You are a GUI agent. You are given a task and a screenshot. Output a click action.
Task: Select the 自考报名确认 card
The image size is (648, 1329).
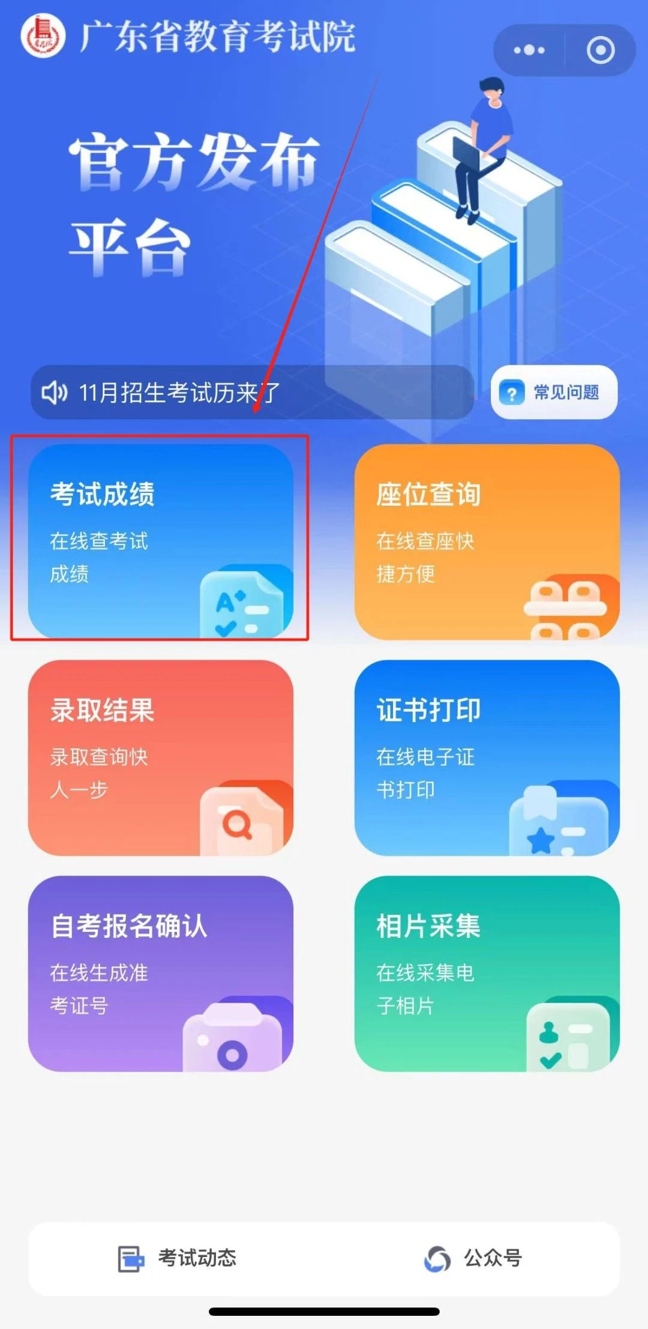point(161,974)
